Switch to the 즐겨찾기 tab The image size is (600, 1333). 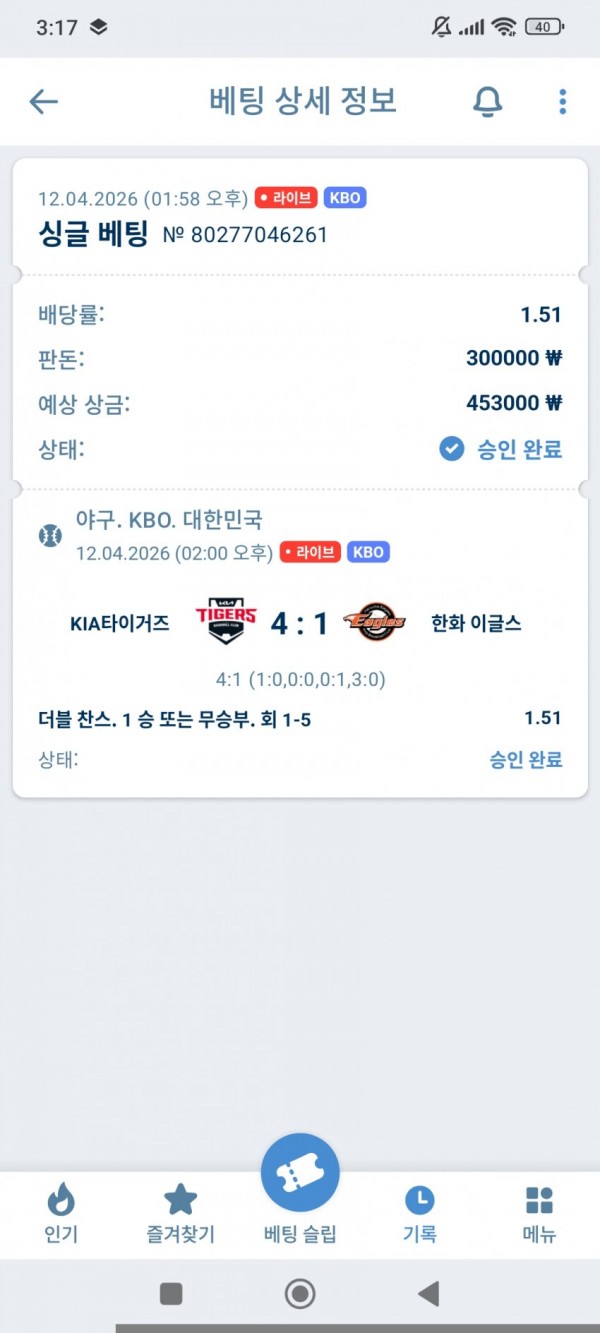click(x=180, y=1213)
